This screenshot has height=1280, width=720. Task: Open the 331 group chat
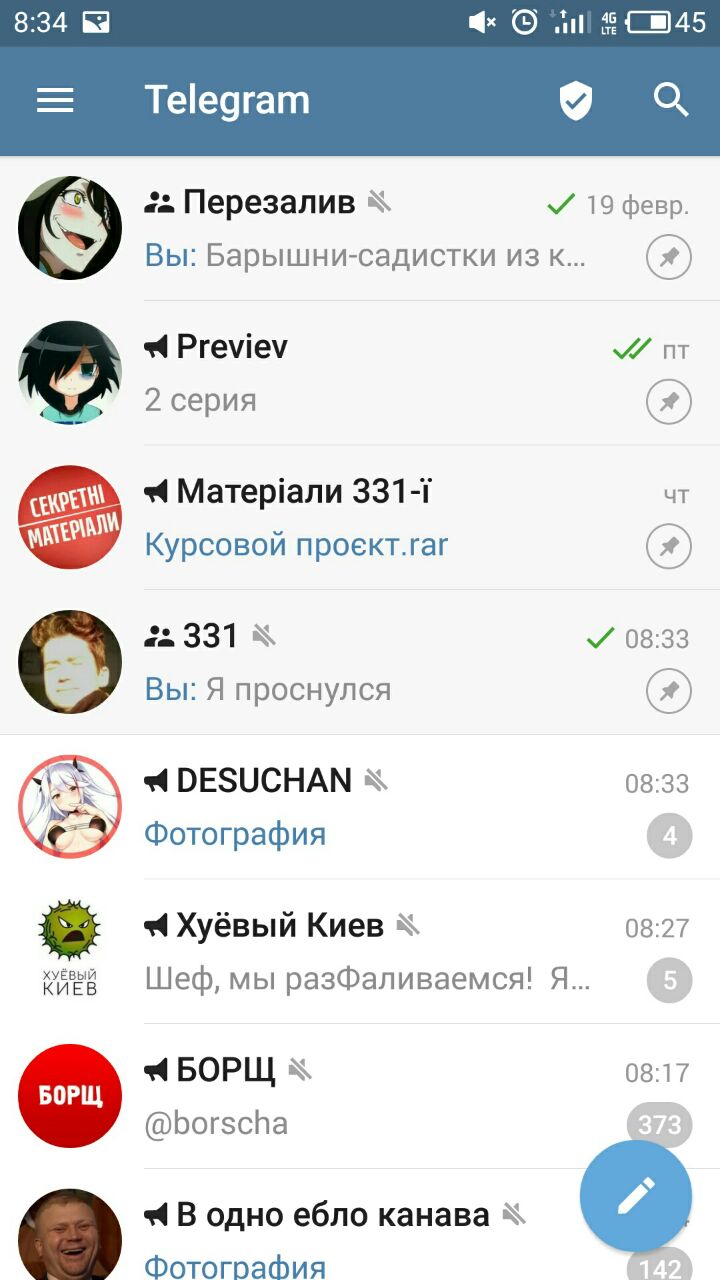pyautogui.click(x=360, y=662)
